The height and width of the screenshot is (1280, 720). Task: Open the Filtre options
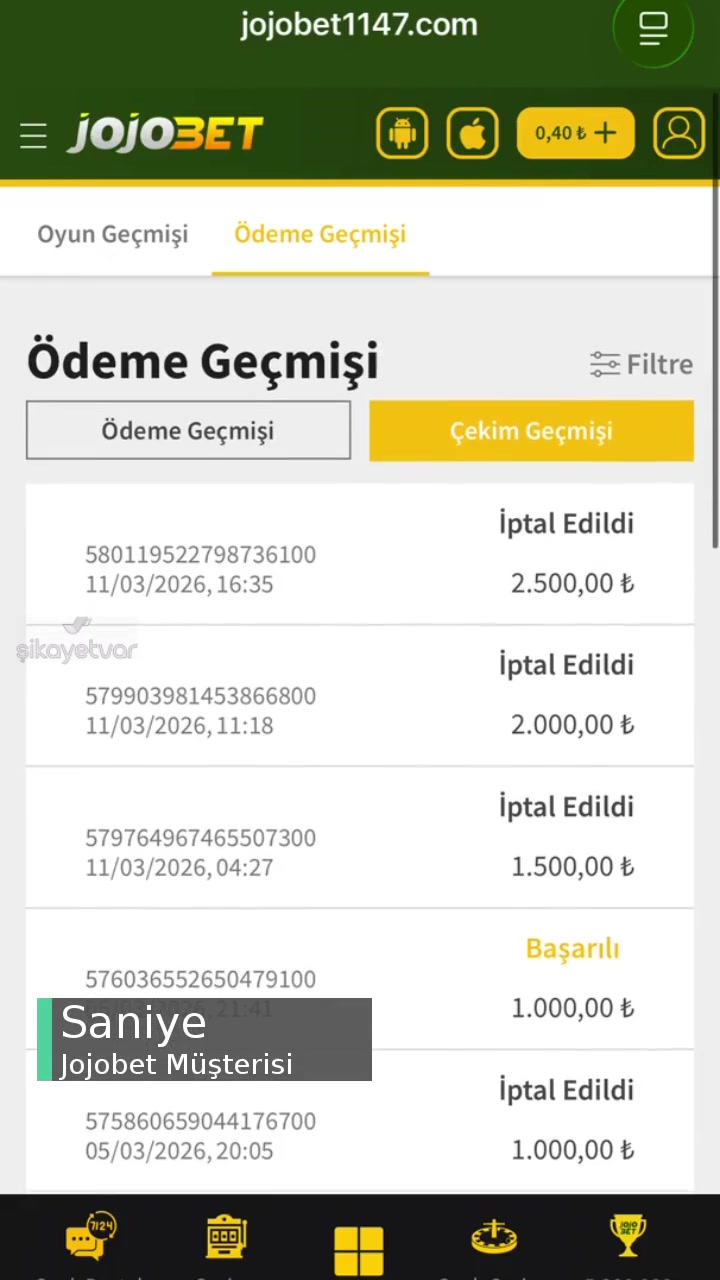pyautogui.click(x=641, y=364)
